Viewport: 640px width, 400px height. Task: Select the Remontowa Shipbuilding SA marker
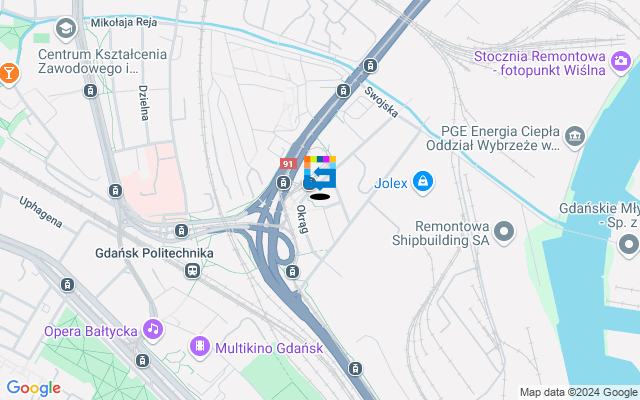click(x=504, y=233)
